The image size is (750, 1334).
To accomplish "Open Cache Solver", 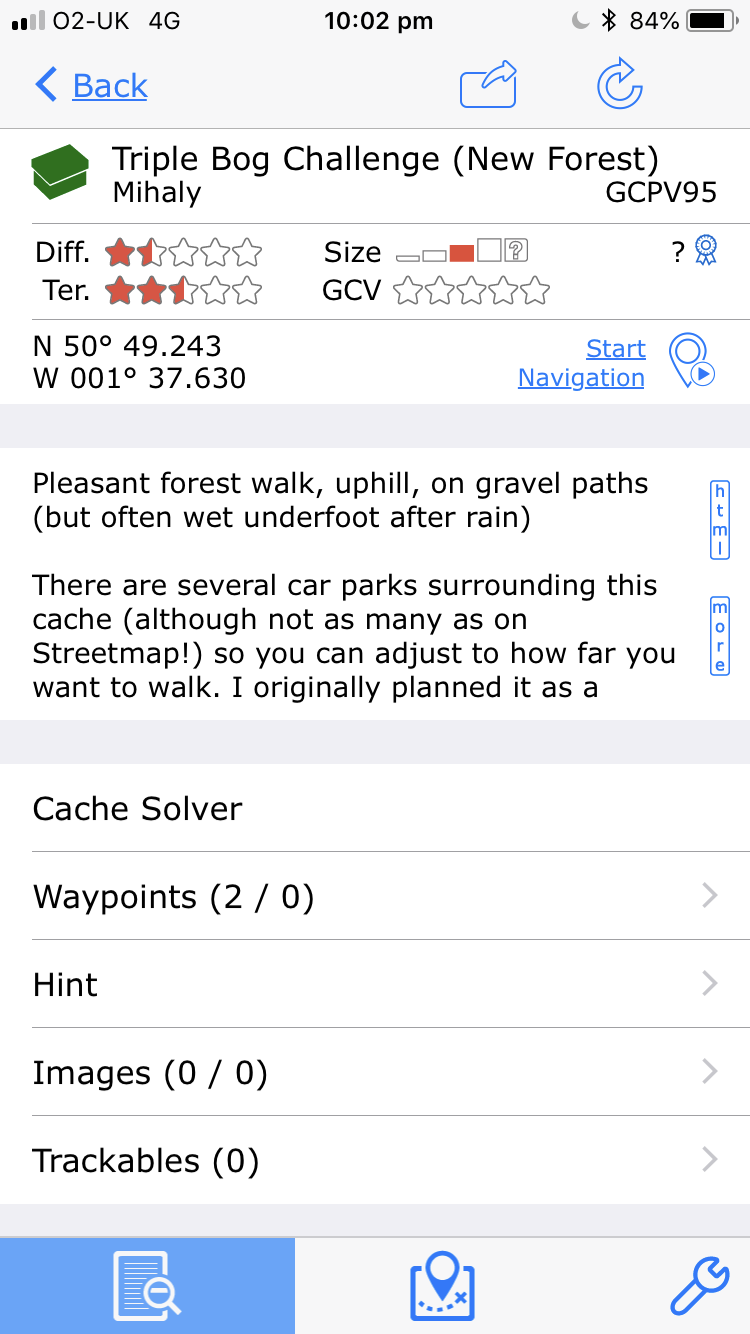I will point(375,808).
